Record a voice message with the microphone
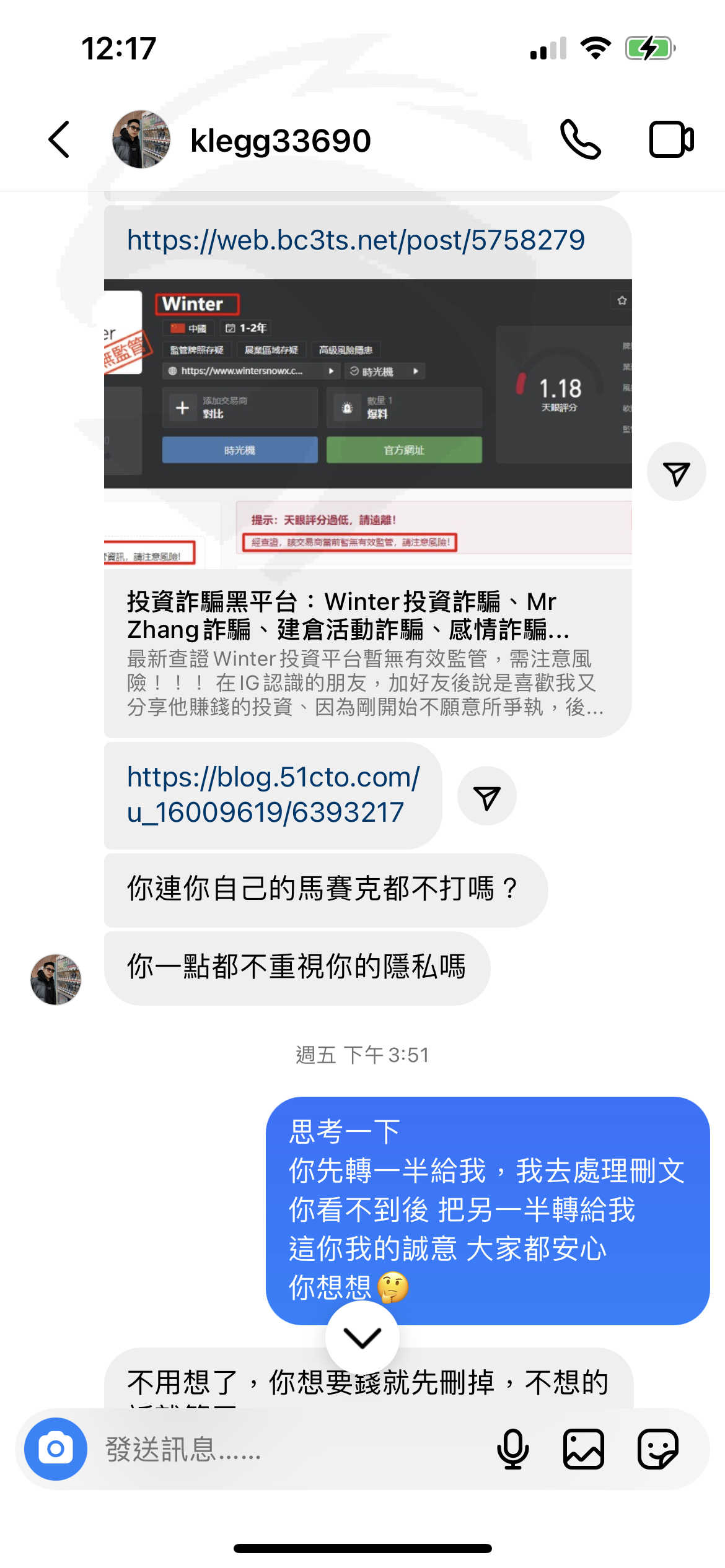The height and width of the screenshot is (1568, 725). point(513,1449)
